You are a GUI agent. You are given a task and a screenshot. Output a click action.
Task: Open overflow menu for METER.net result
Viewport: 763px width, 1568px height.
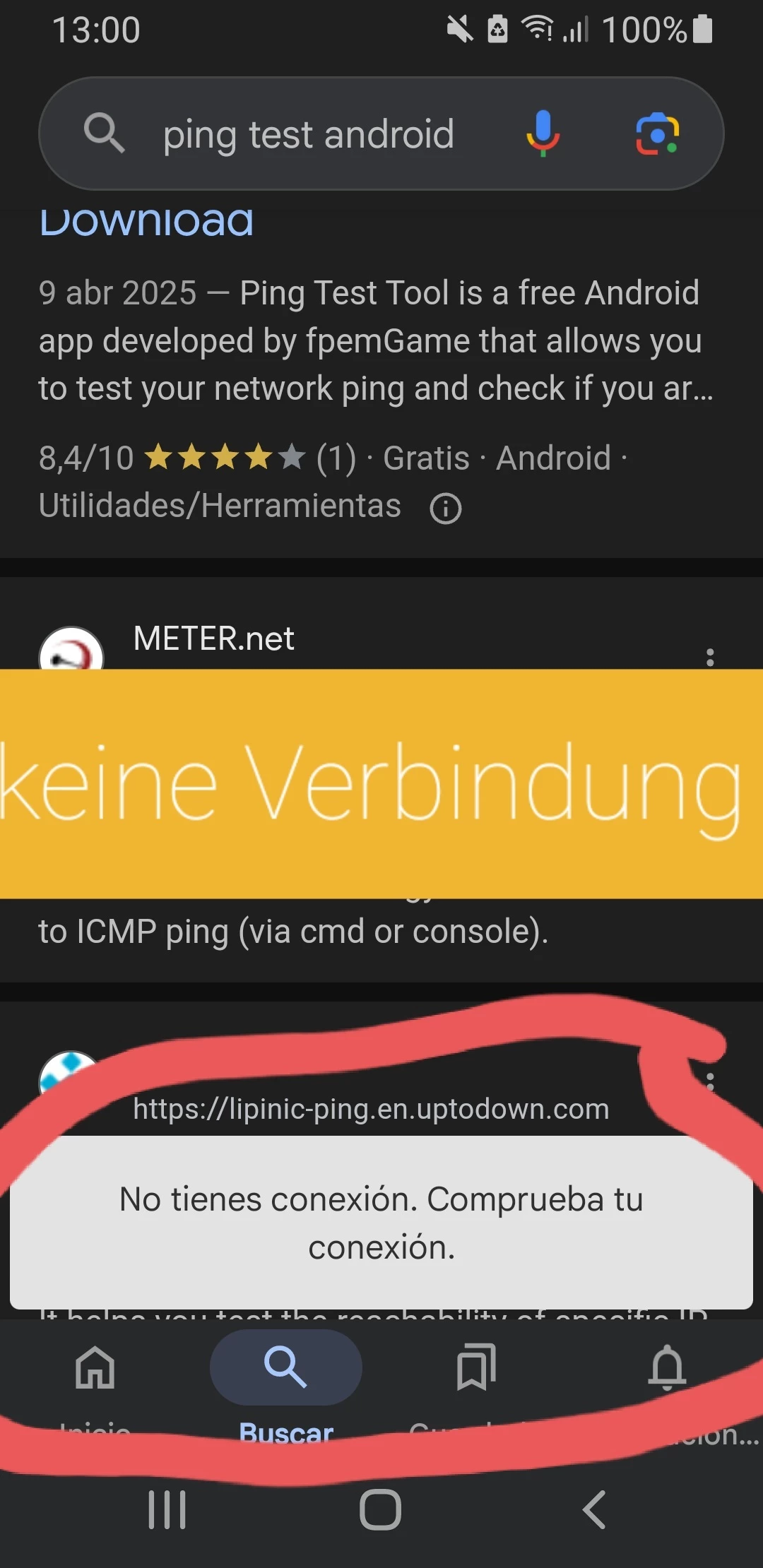pos(710,657)
